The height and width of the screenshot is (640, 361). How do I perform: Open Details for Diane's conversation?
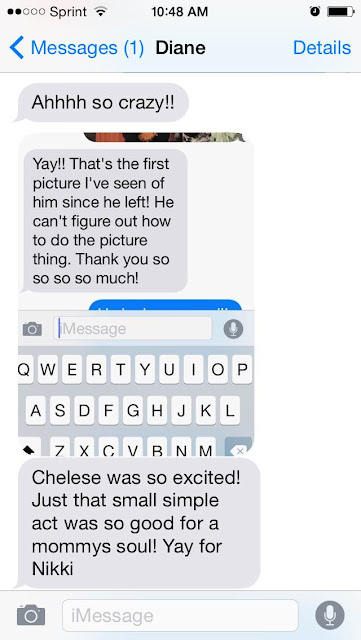pos(322,48)
